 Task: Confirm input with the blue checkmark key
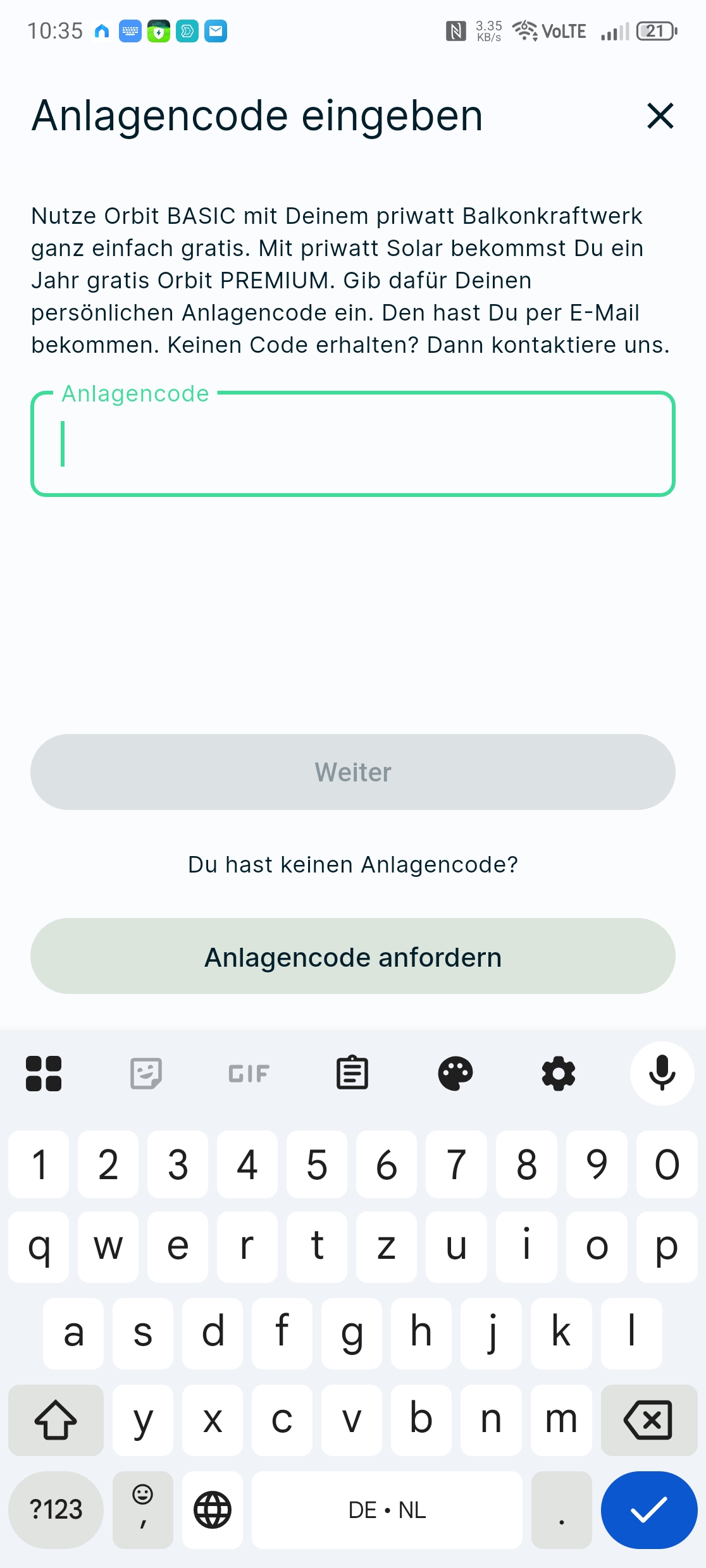click(648, 1510)
